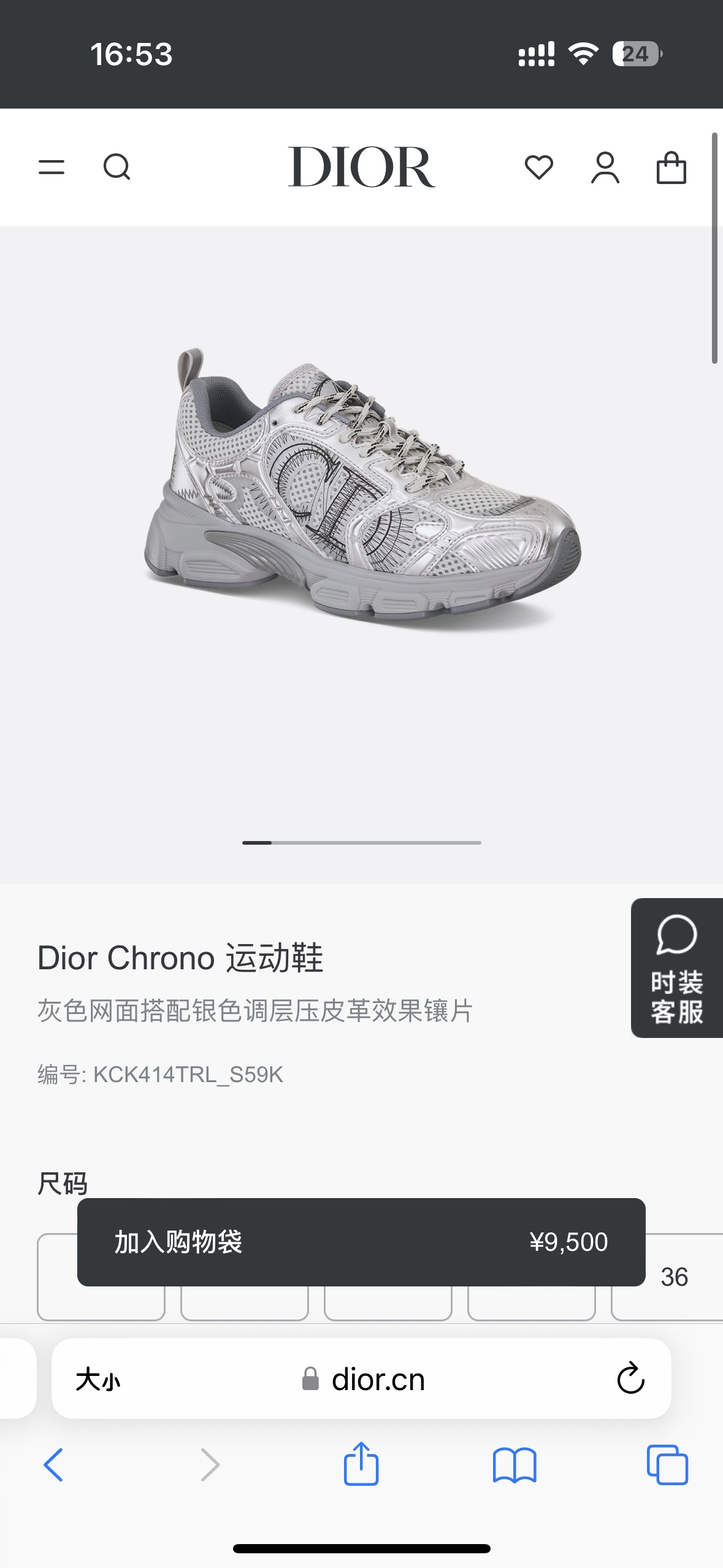Viewport: 723px width, 1568px height.
Task: View the wishlist heart
Action: (x=539, y=167)
